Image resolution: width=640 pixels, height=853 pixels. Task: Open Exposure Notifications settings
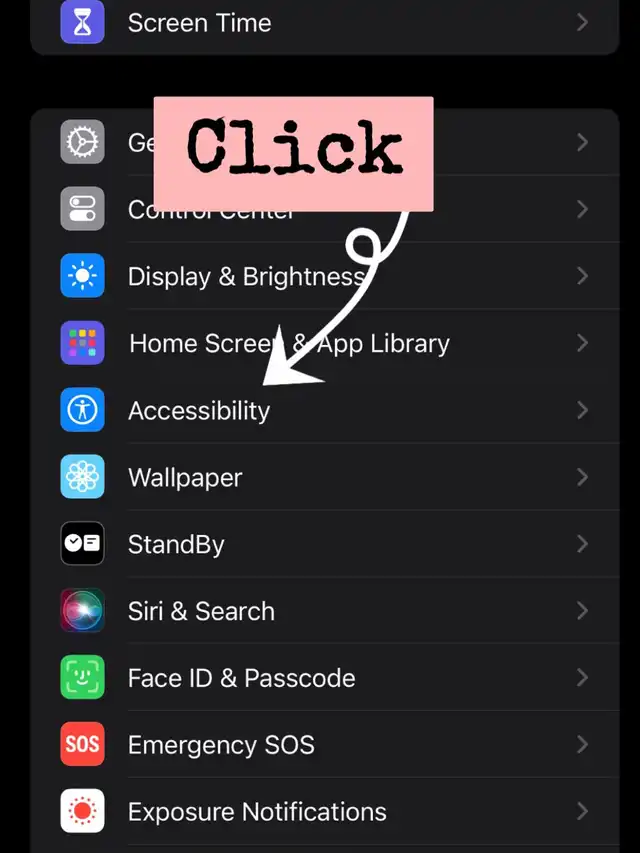(257, 812)
